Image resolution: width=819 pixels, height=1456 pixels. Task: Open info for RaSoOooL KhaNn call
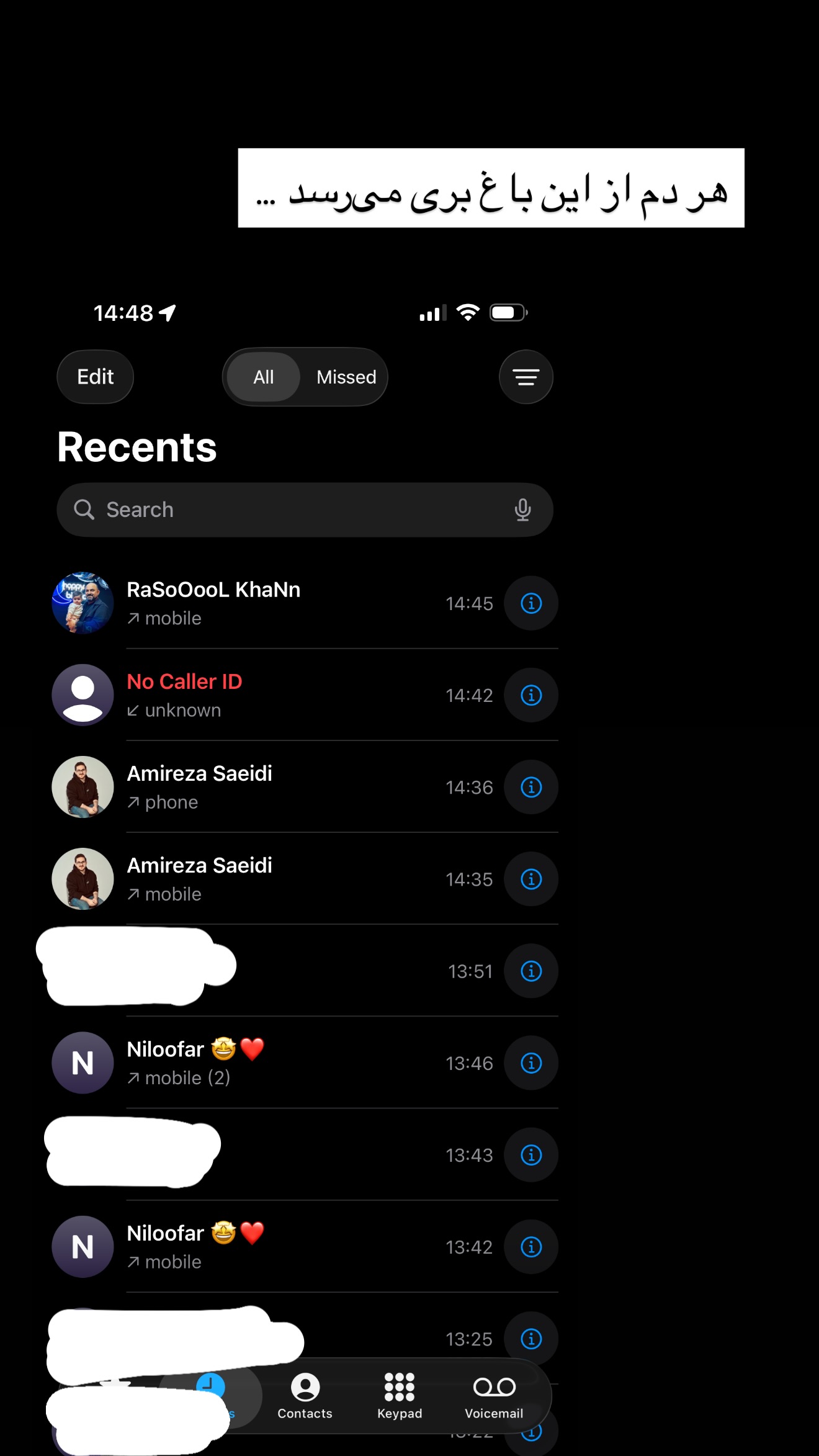[x=531, y=603]
